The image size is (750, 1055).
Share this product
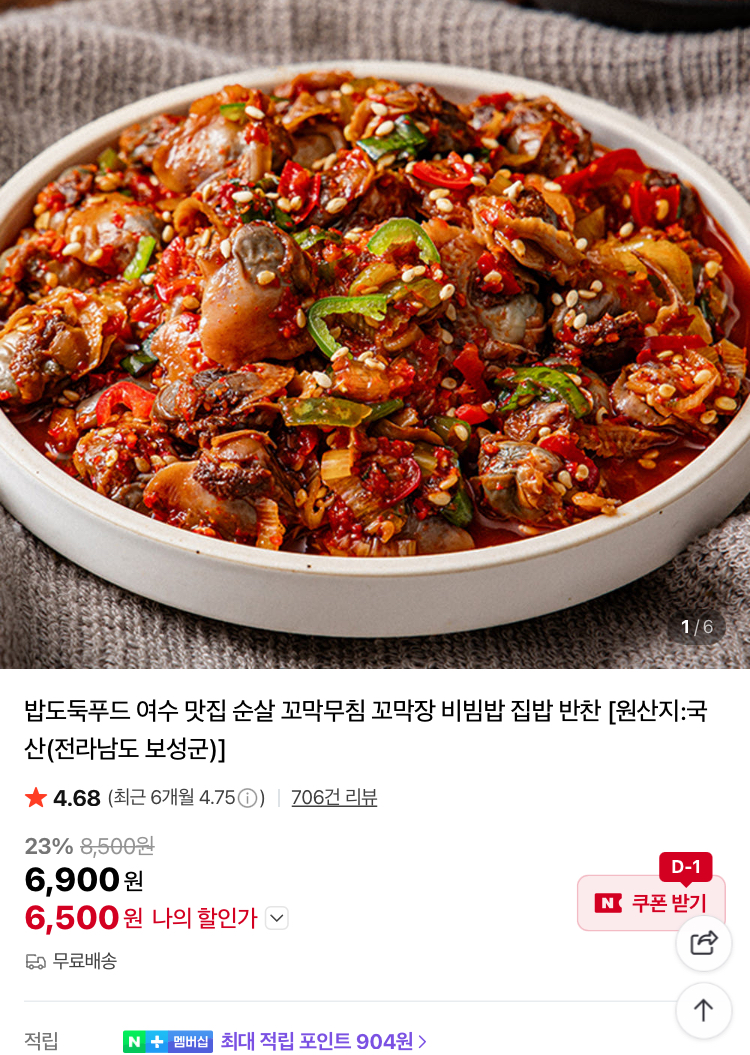[704, 943]
